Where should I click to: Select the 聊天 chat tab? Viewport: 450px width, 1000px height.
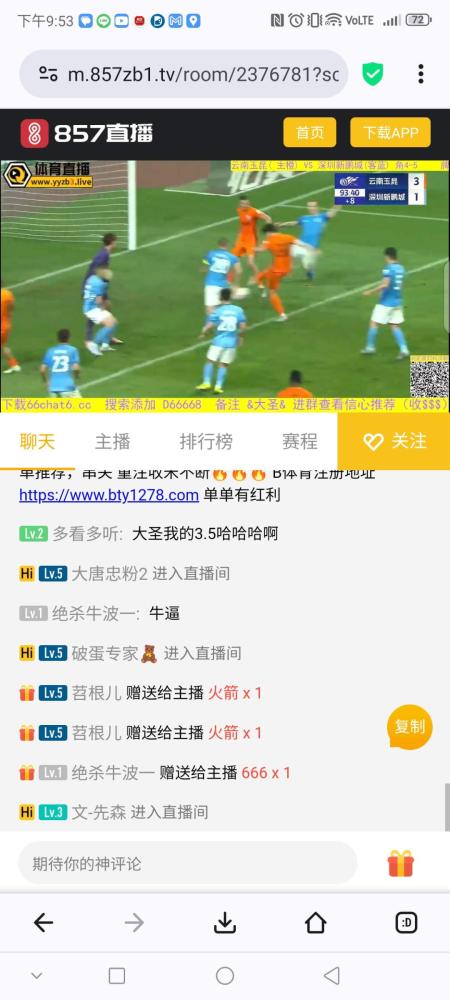click(37, 441)
